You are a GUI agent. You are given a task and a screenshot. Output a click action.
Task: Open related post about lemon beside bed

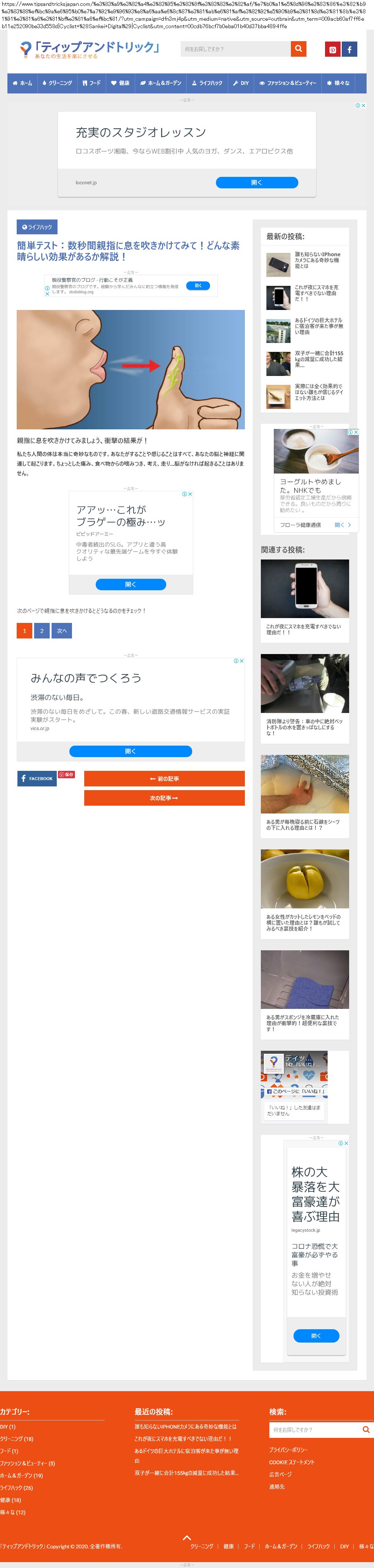tap(305, 922)
